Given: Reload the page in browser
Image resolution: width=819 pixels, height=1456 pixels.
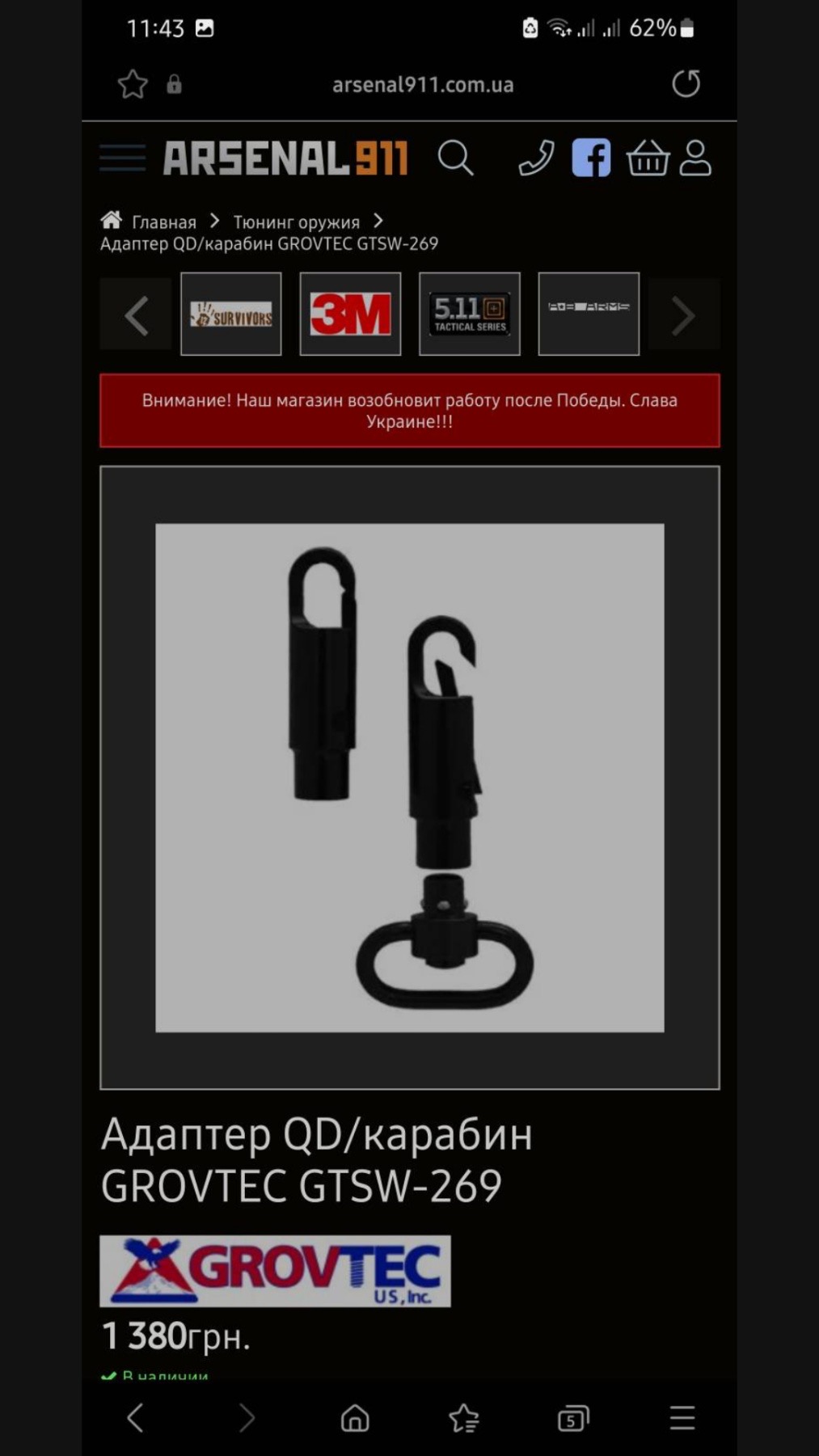Looking at the screenshot, I should pyautogui.click(x=686, y=84).
